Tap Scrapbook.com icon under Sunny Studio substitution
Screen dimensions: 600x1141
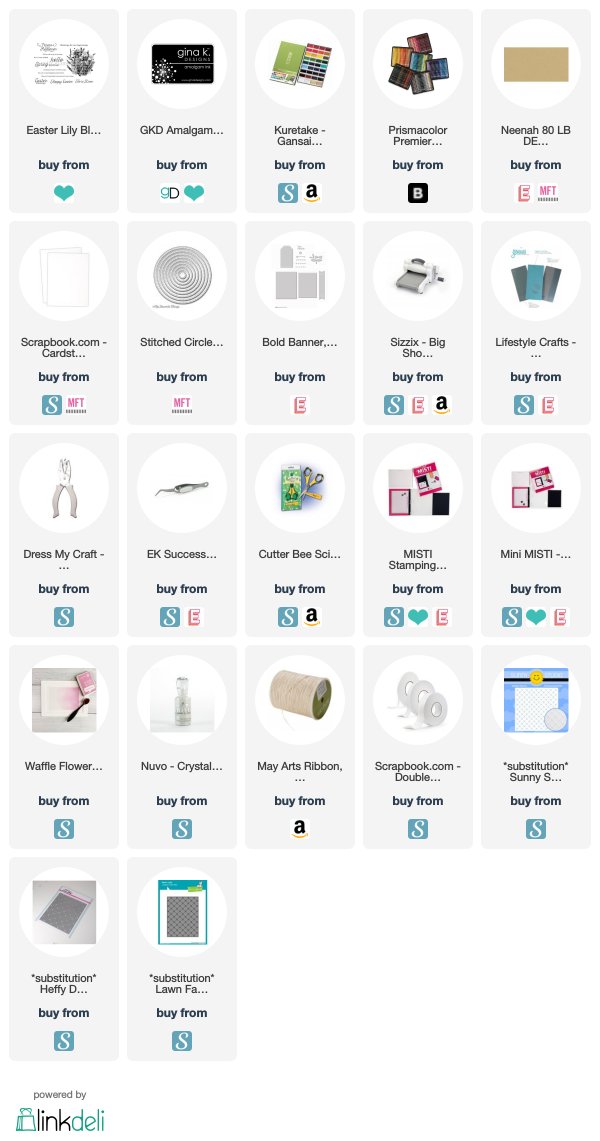point(536,829)
